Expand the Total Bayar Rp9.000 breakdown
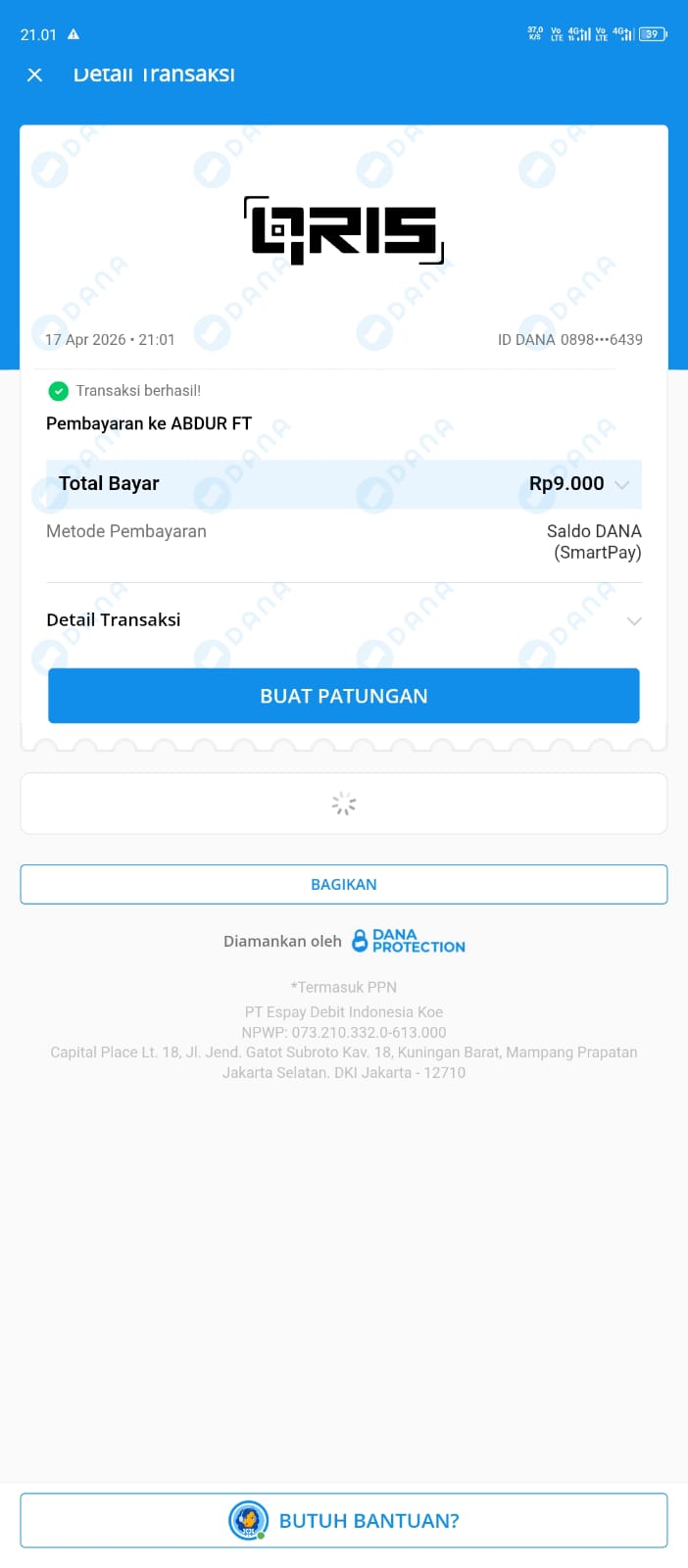The image size is (688, 1568). (x=621, y=484)
